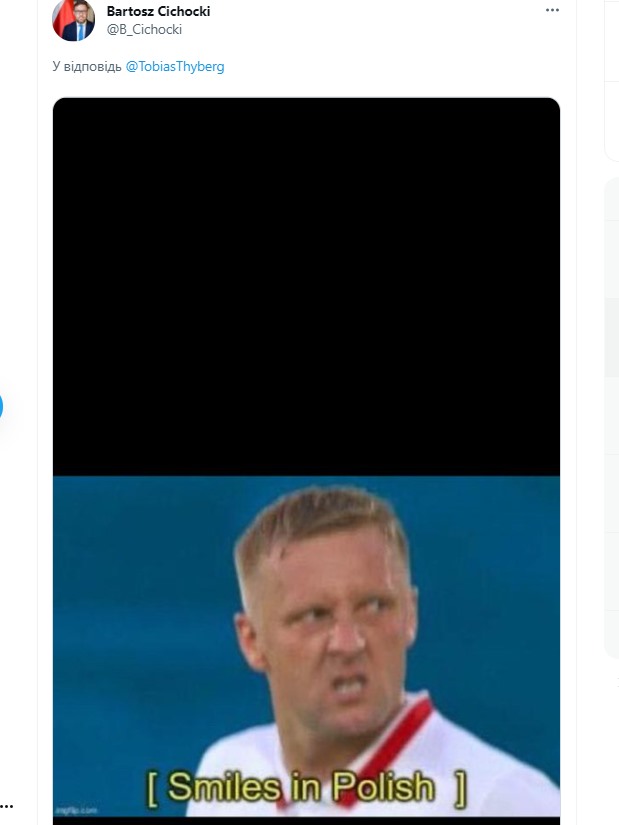Image resolution: width=619 pixels, height=825 pixels.
Task: Open Bartosz Cichocki's profile avatar
Action: 73,20
